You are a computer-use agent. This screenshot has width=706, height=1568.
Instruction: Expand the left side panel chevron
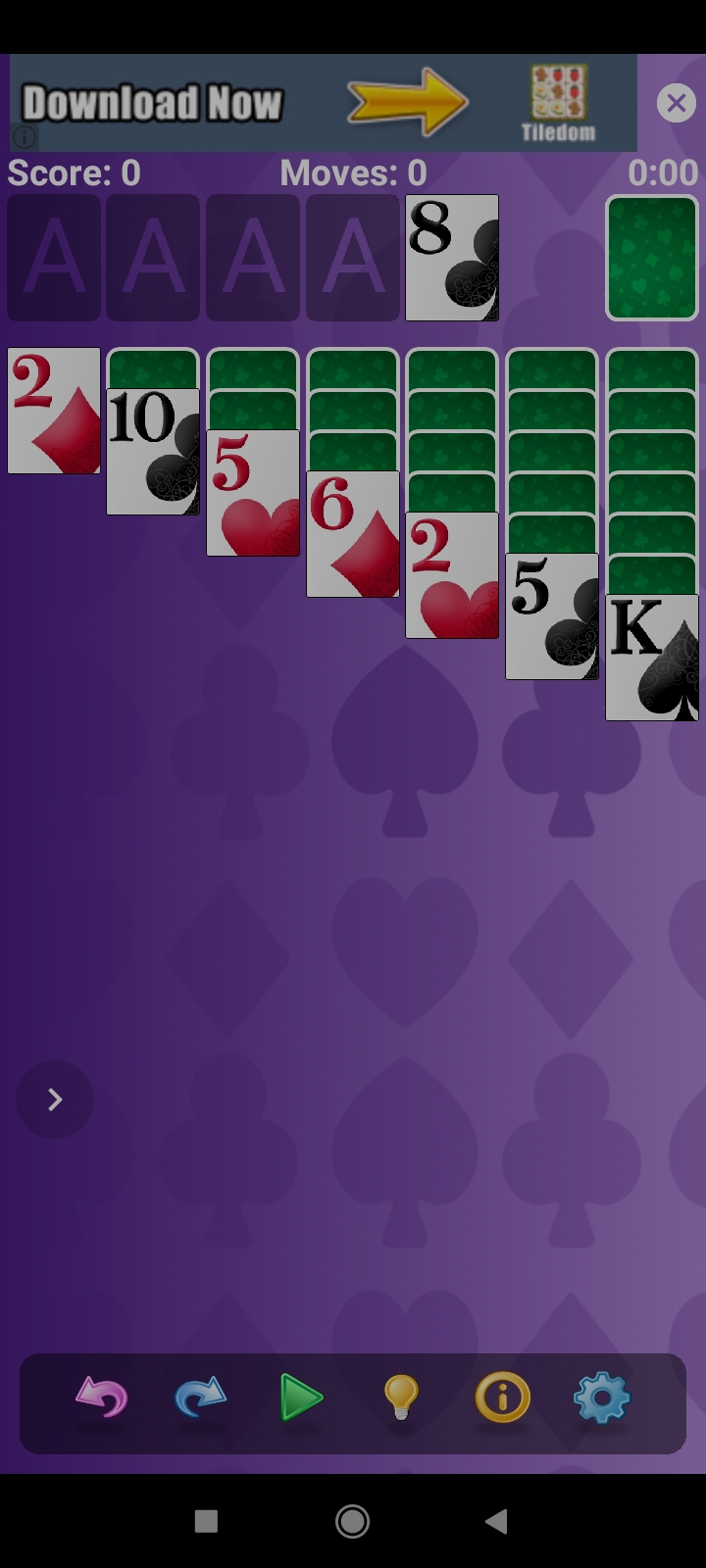tap(54, 1100)
